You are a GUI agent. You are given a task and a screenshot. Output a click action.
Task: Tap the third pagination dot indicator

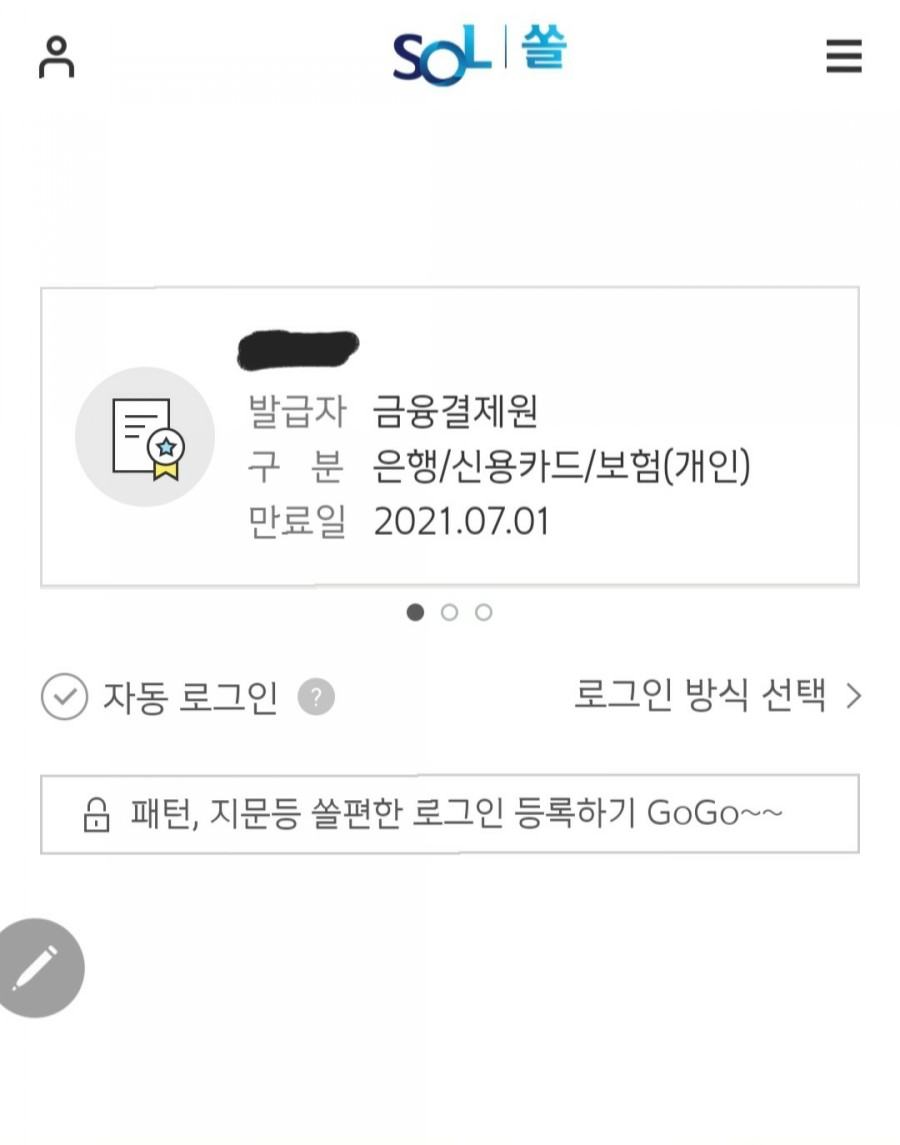(x=484, y=612)
